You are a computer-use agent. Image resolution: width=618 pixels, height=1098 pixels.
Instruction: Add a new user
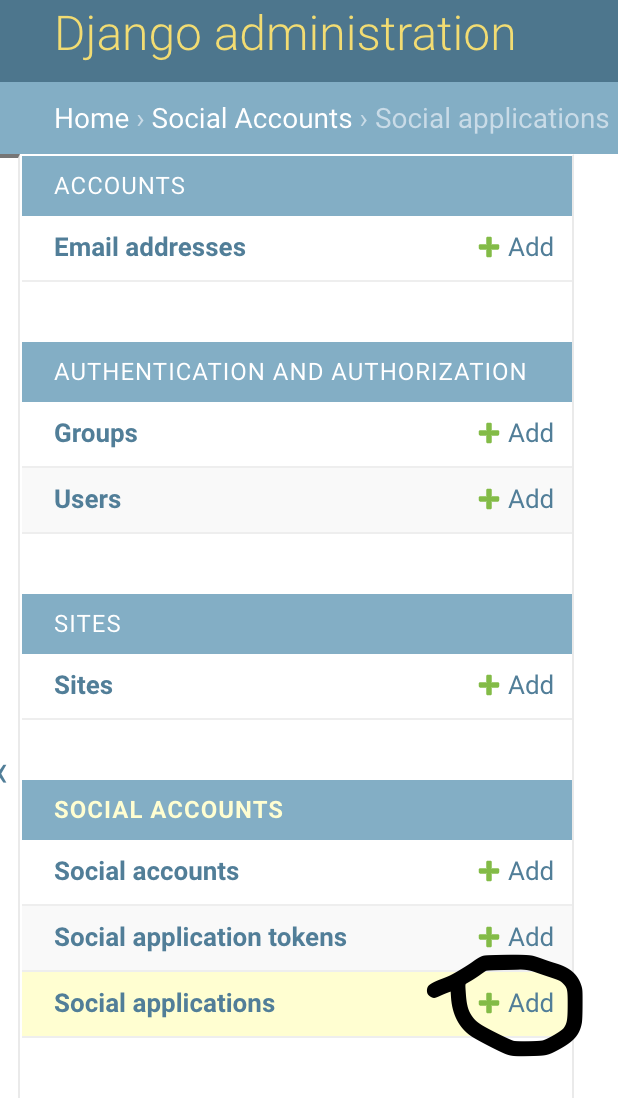point(517,500)
